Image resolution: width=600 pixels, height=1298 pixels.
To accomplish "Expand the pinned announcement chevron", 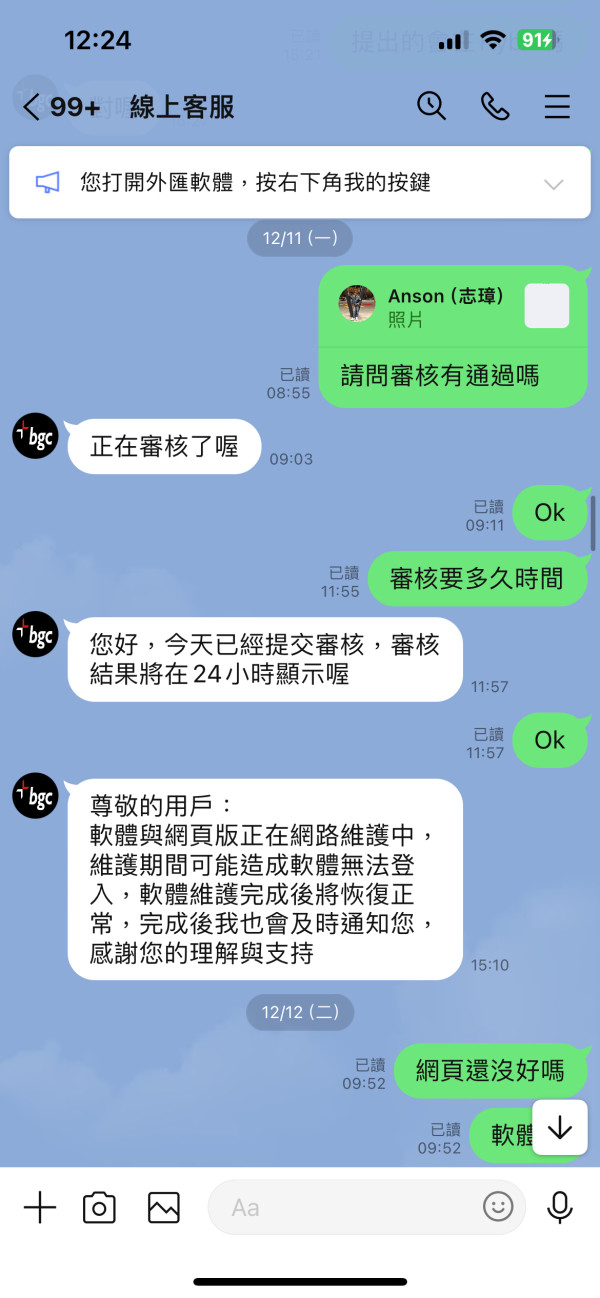I will pos(553,184).
